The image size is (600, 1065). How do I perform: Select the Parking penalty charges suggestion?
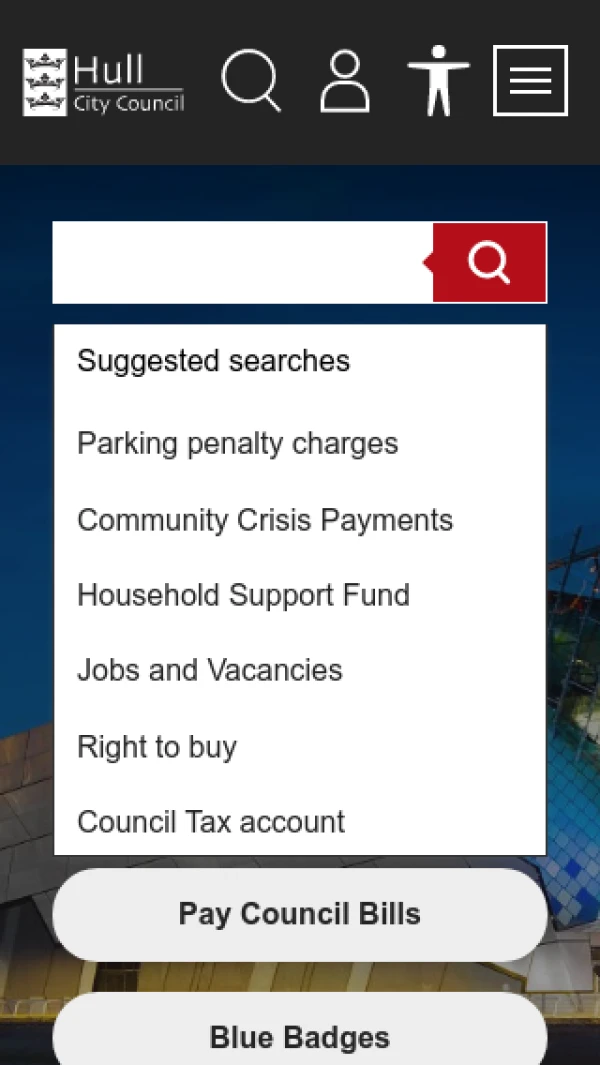click(238, 444)
